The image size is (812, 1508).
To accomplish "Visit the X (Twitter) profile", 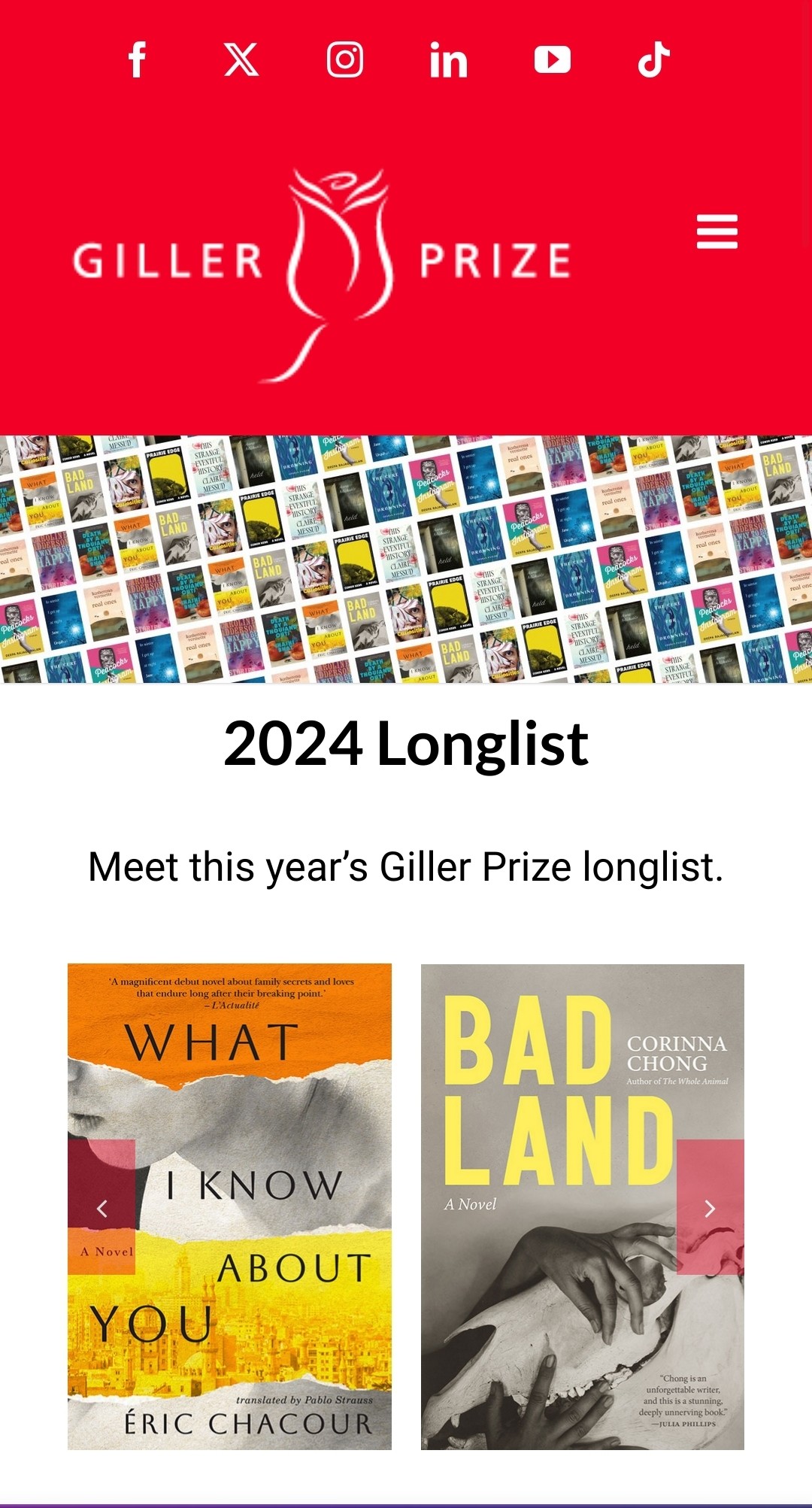I will tap(241, 59).
